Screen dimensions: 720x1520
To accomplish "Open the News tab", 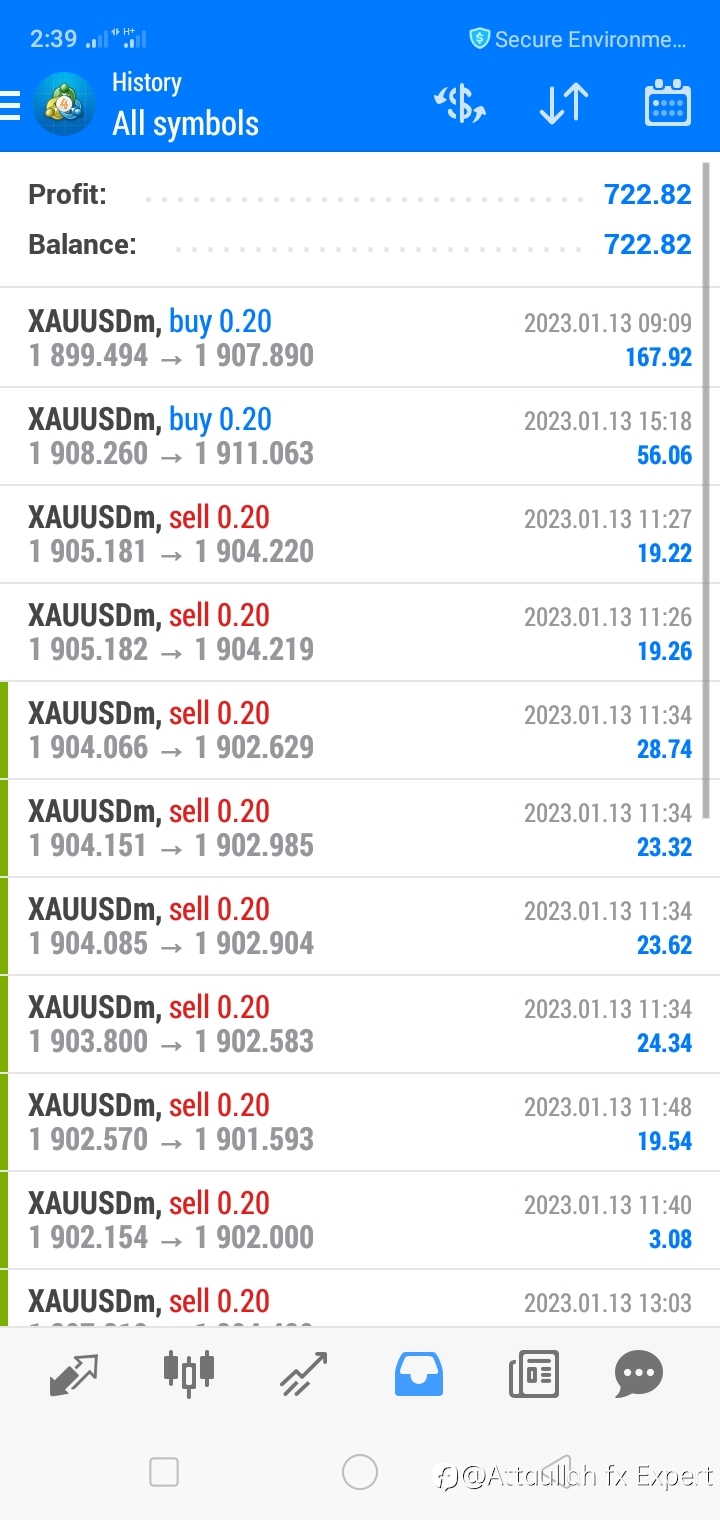I will tap(533, 1374).
